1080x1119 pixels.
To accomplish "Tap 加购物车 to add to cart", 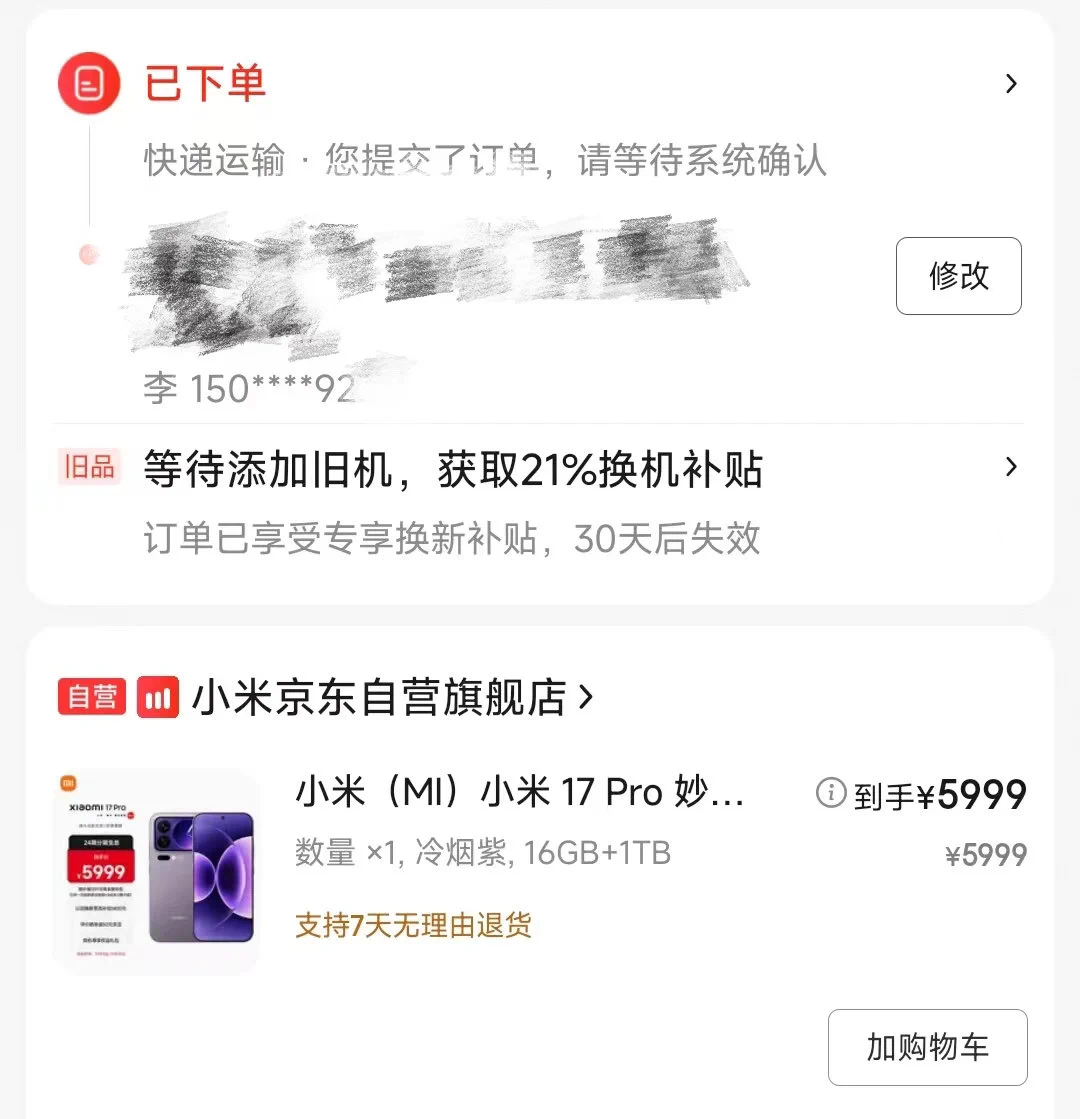I will (x=927, y=1047).
